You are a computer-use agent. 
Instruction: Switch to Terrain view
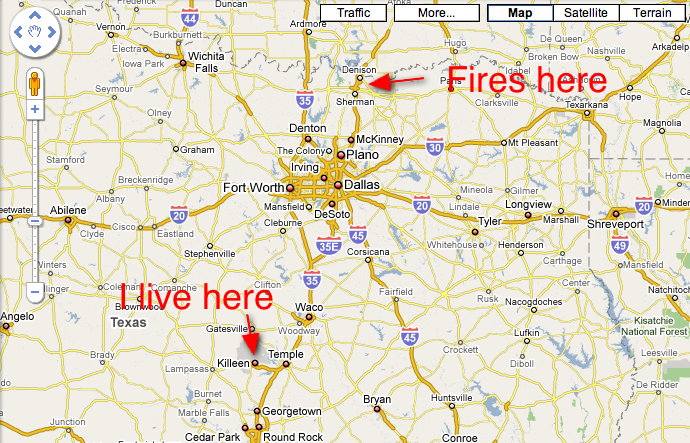click(653, 13)
